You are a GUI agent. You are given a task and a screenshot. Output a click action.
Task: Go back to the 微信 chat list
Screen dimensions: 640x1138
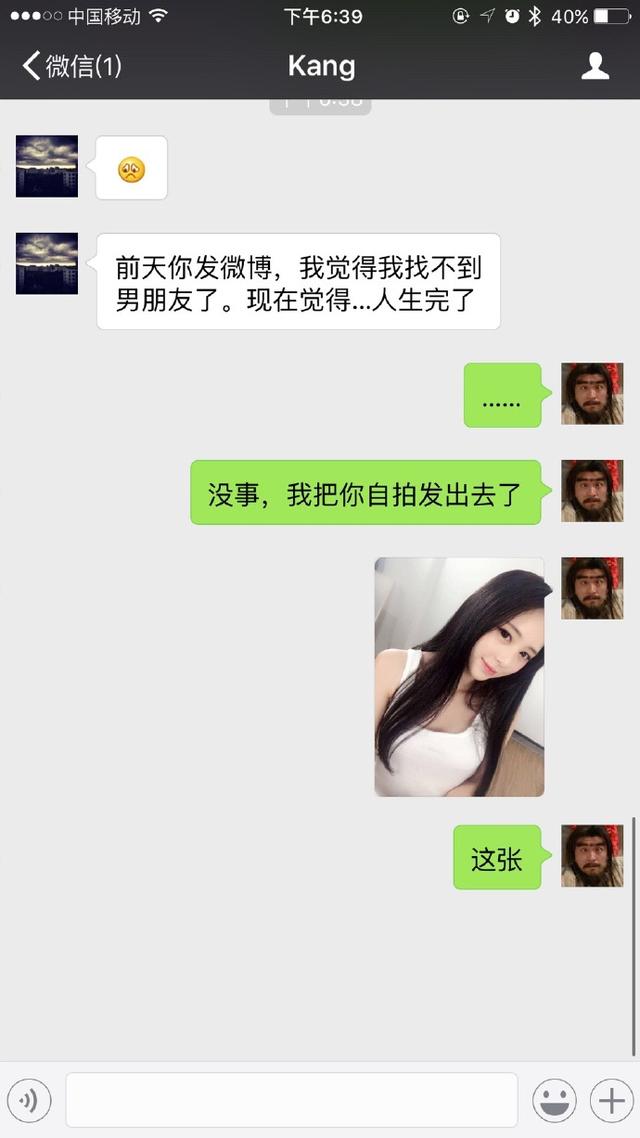[71, 66]
